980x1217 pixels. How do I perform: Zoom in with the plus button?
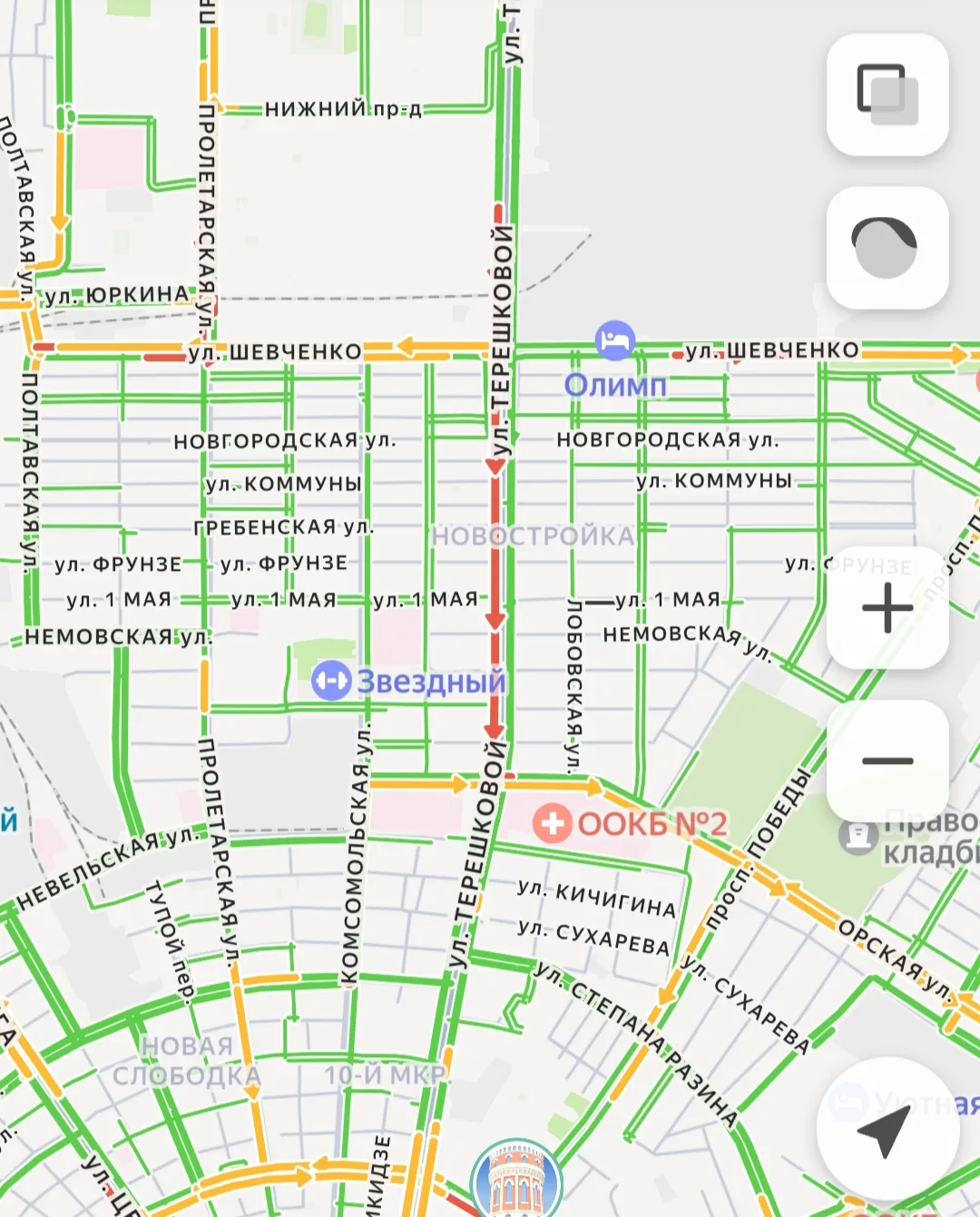(x=887, y=607)
